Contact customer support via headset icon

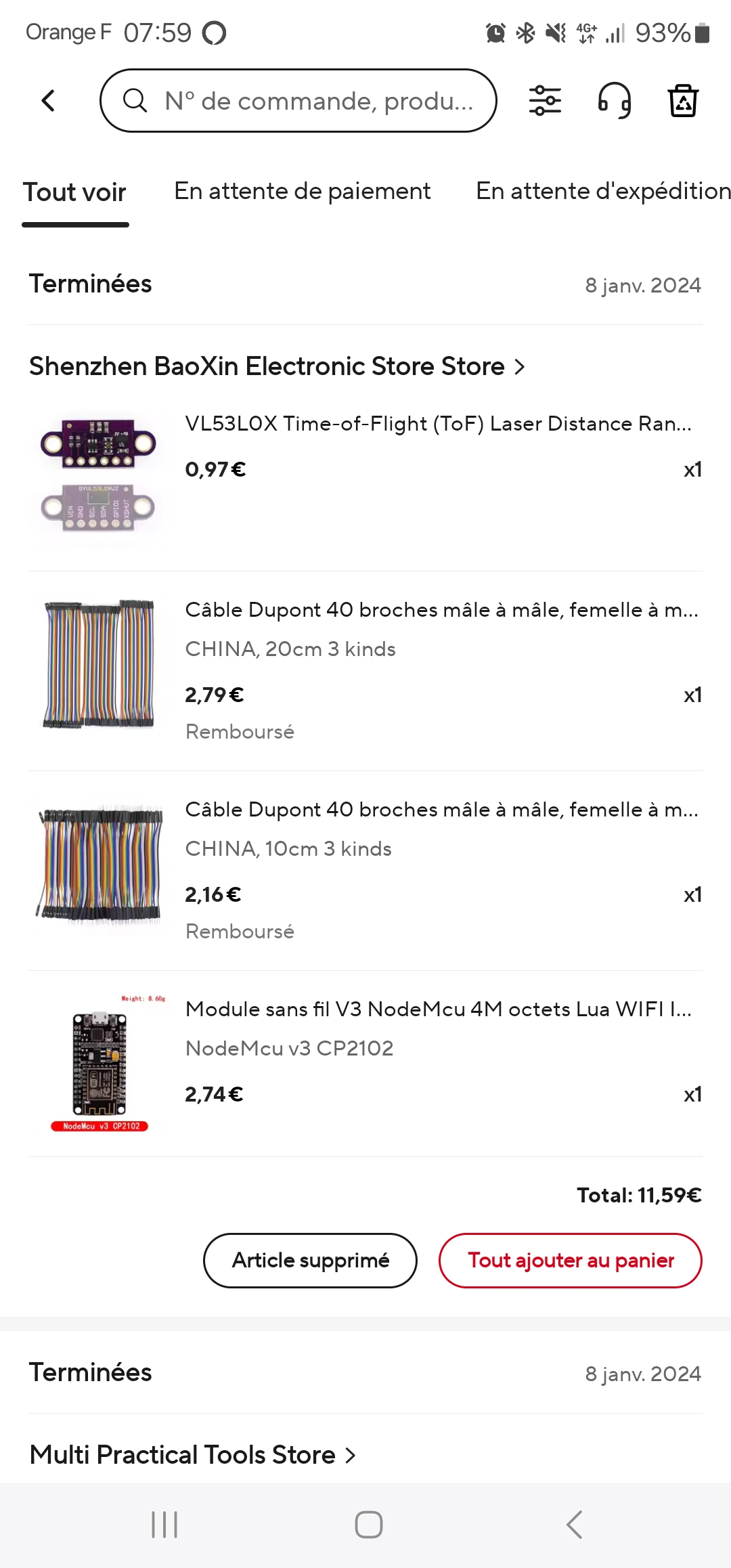coord(614,101)
